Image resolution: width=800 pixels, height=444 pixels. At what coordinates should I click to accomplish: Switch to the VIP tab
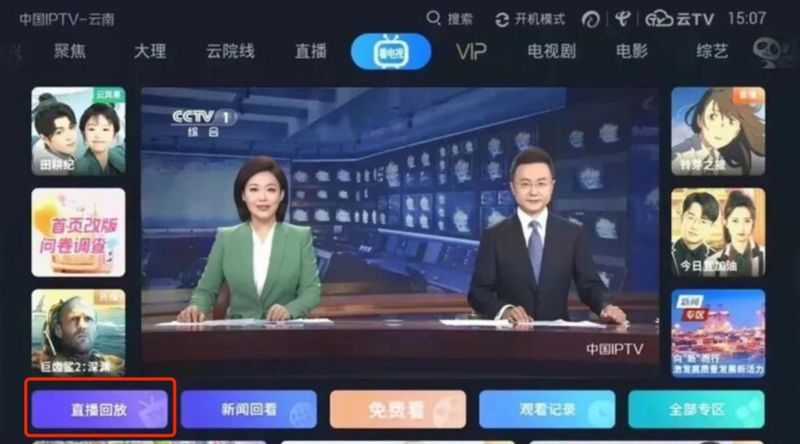pos(471,52)
